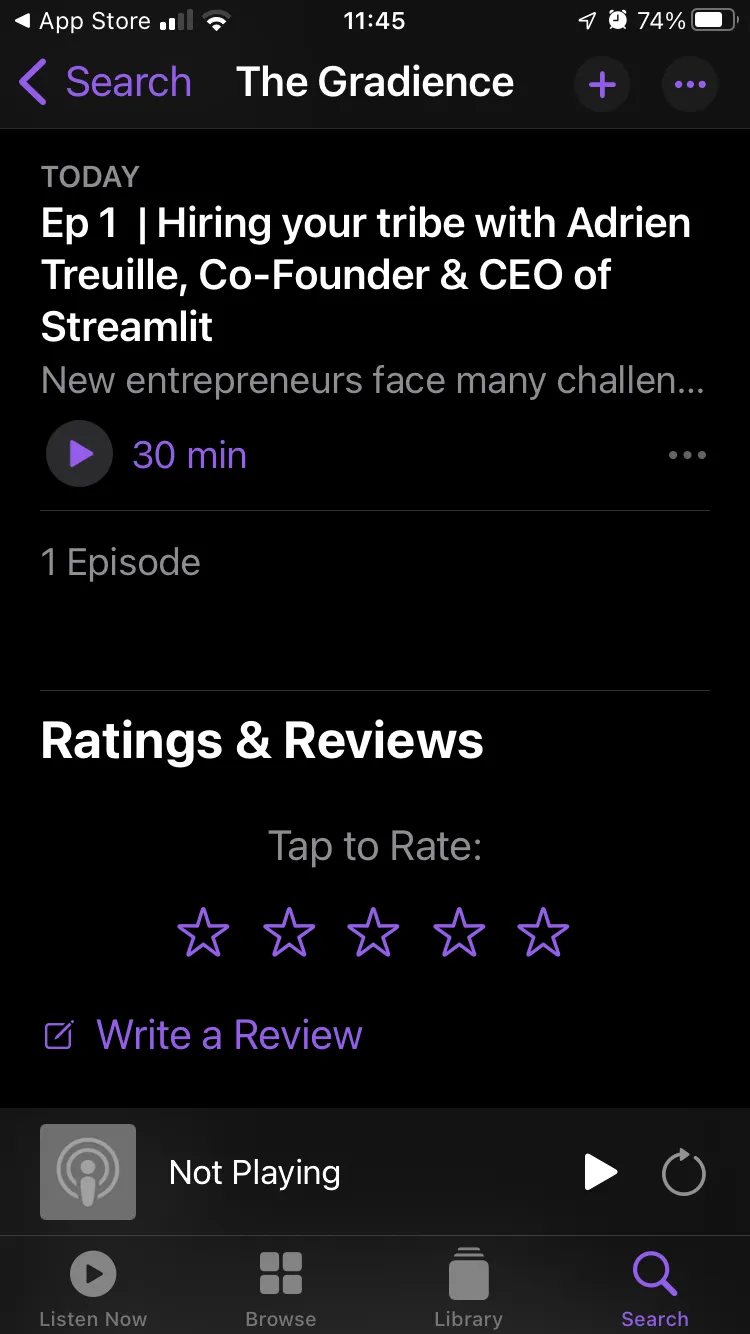
Task: Return to App Store via status bar
Action: click(x=83, y=21)
